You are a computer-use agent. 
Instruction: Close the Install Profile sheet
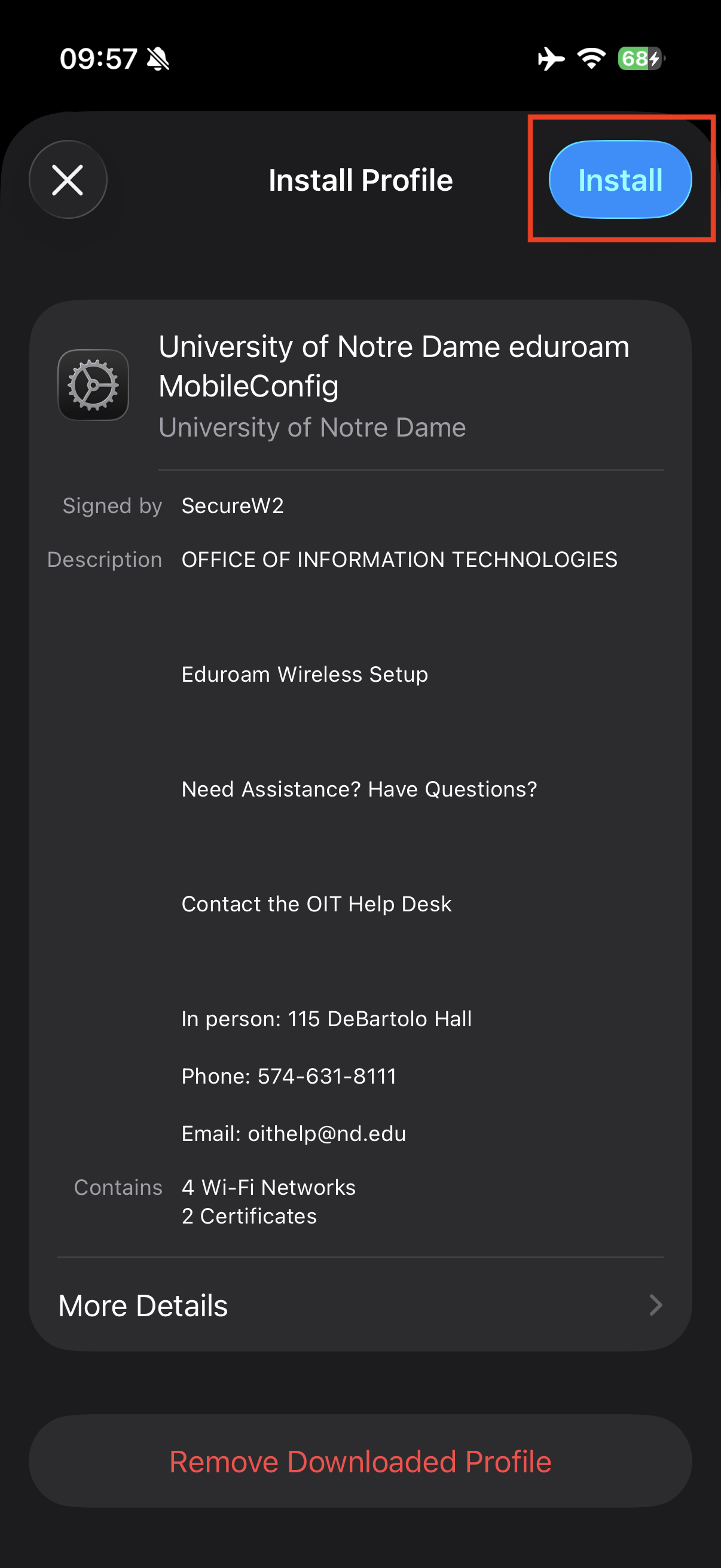tap(68, 180)
